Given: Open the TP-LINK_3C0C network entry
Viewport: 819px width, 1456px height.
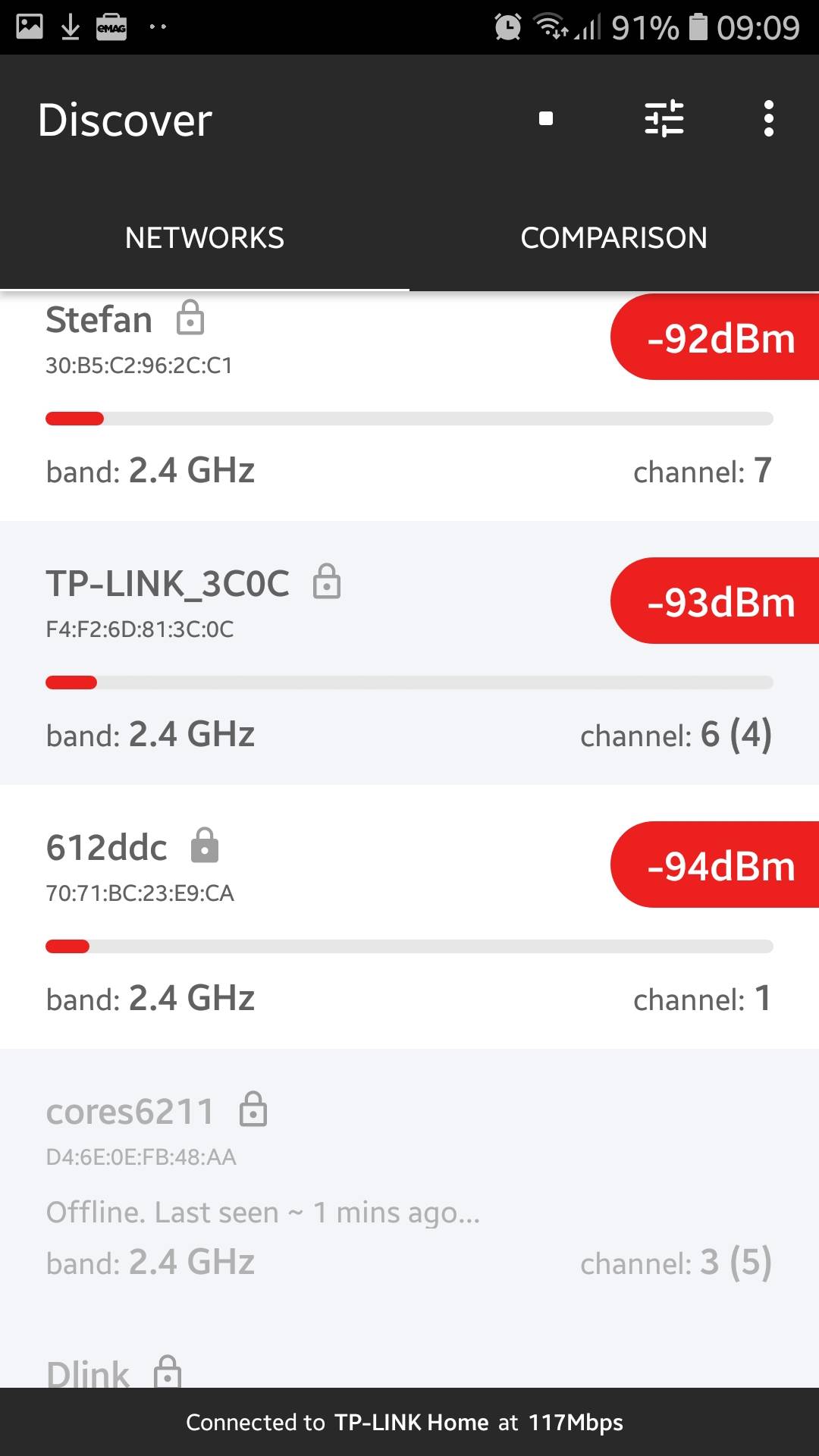Looking at the screenshot, I should click(x=409, y=653).
